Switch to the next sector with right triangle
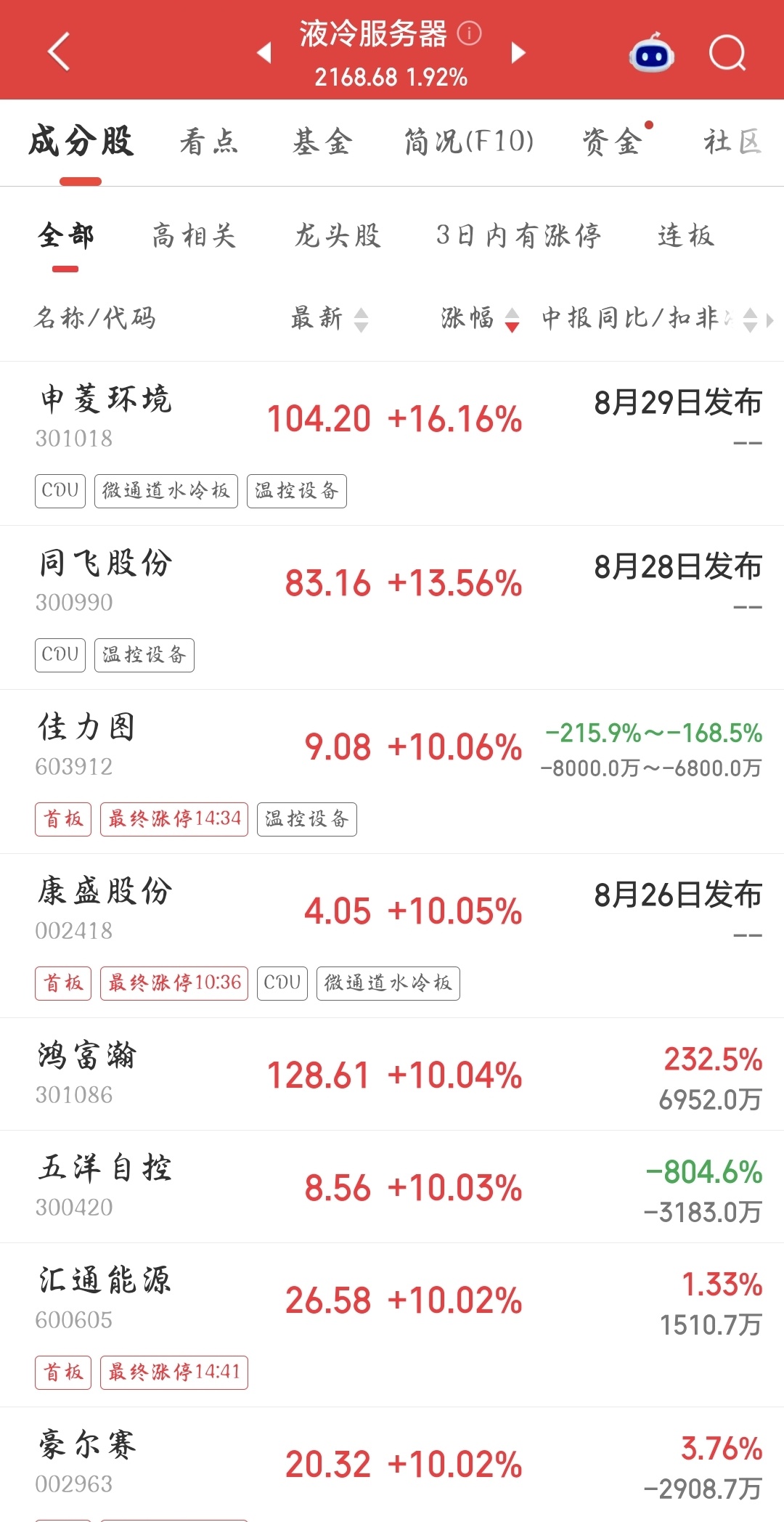 pyautogui.click(x=518, y=52)
